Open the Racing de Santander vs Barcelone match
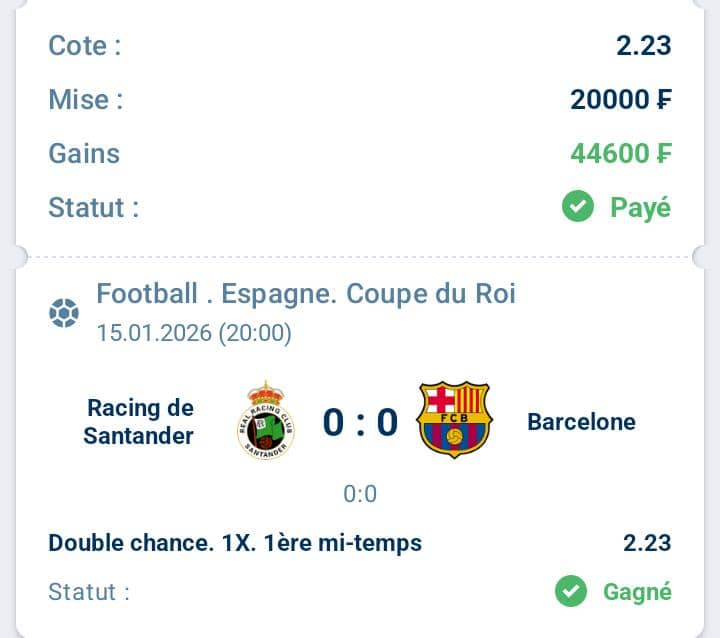Image resolution: width=720 pixels, height=638 pixels. click(360, 422)
